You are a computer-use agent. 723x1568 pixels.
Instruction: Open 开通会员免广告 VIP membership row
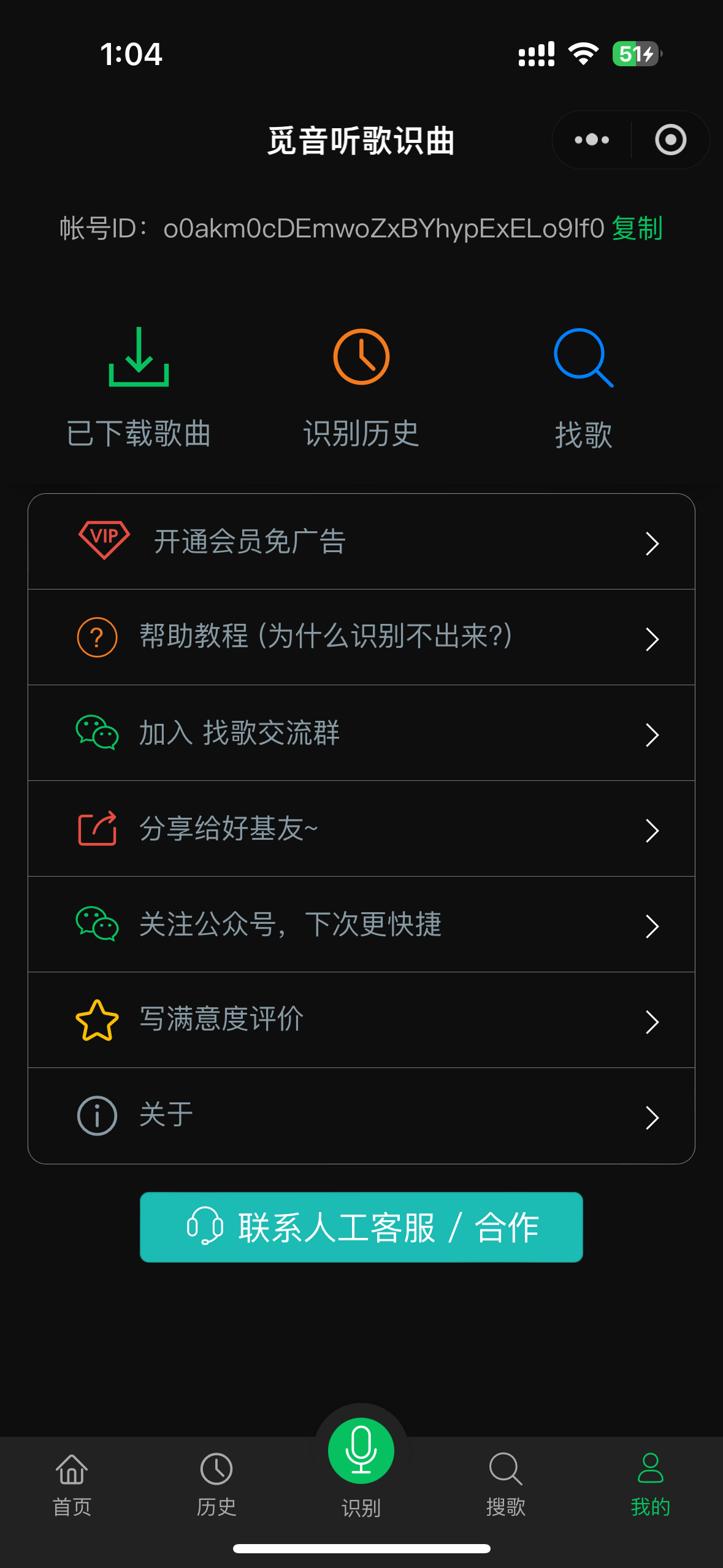point(361,542)
